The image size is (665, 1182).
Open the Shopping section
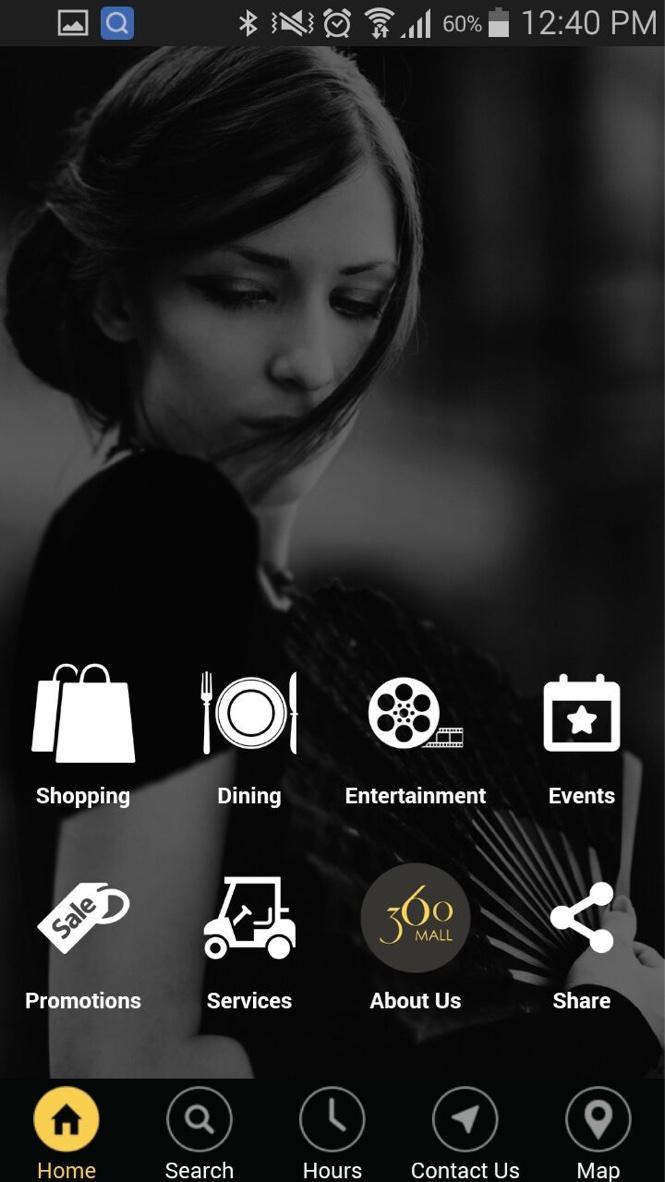[83, 715]
